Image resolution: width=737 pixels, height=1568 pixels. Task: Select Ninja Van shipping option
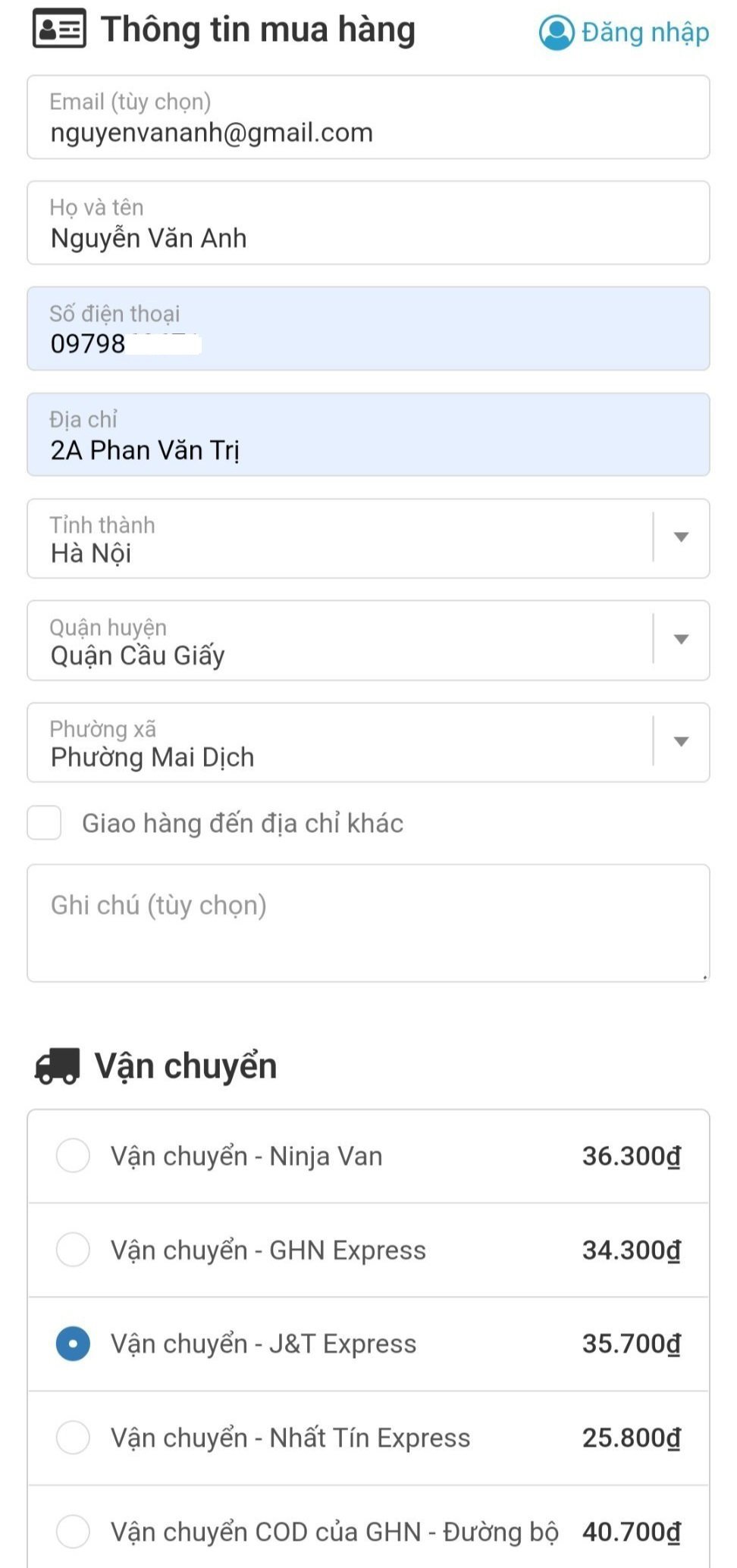[74, 1156]
